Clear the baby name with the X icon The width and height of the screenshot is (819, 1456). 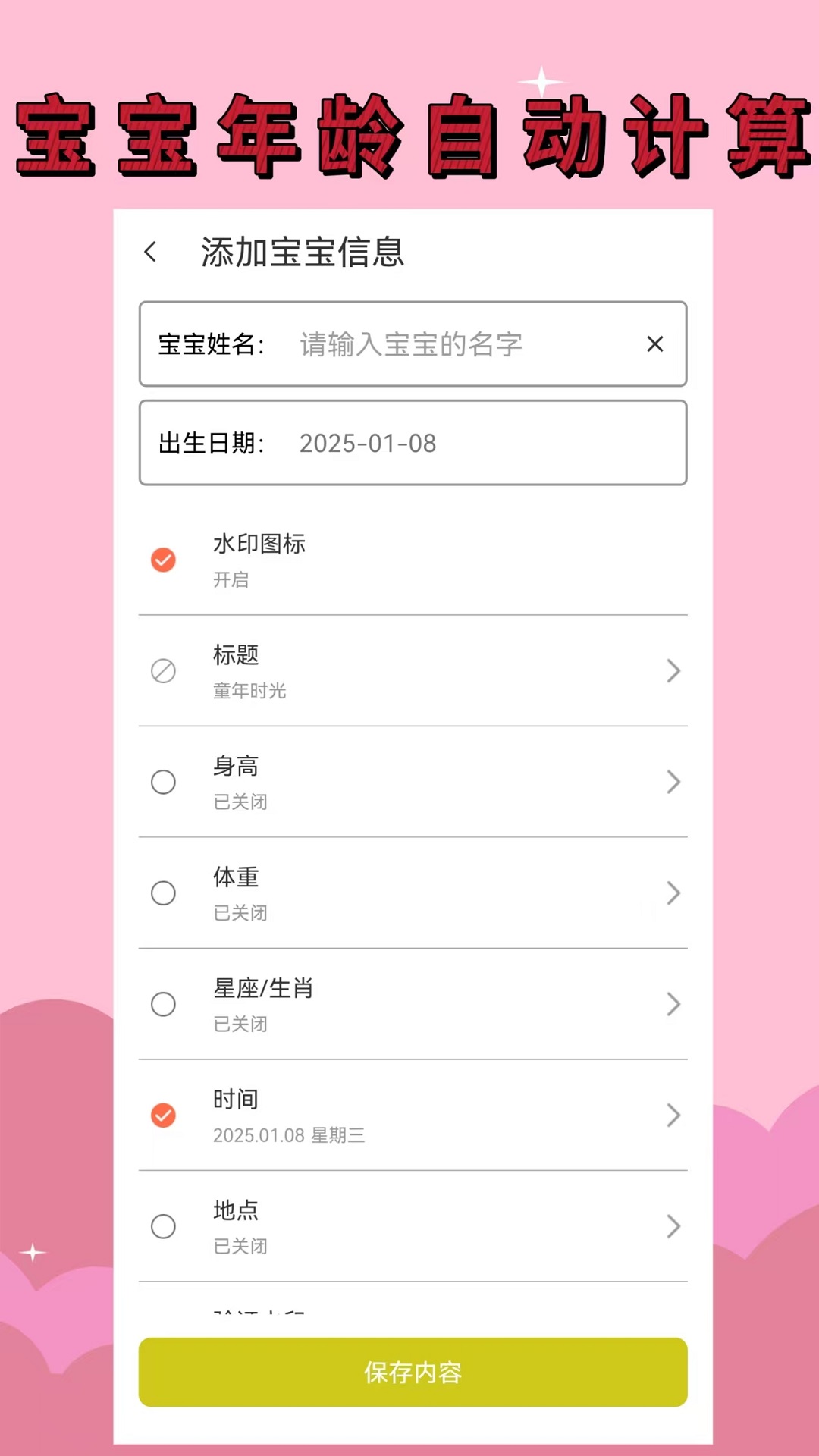click(x=655, y=344)
